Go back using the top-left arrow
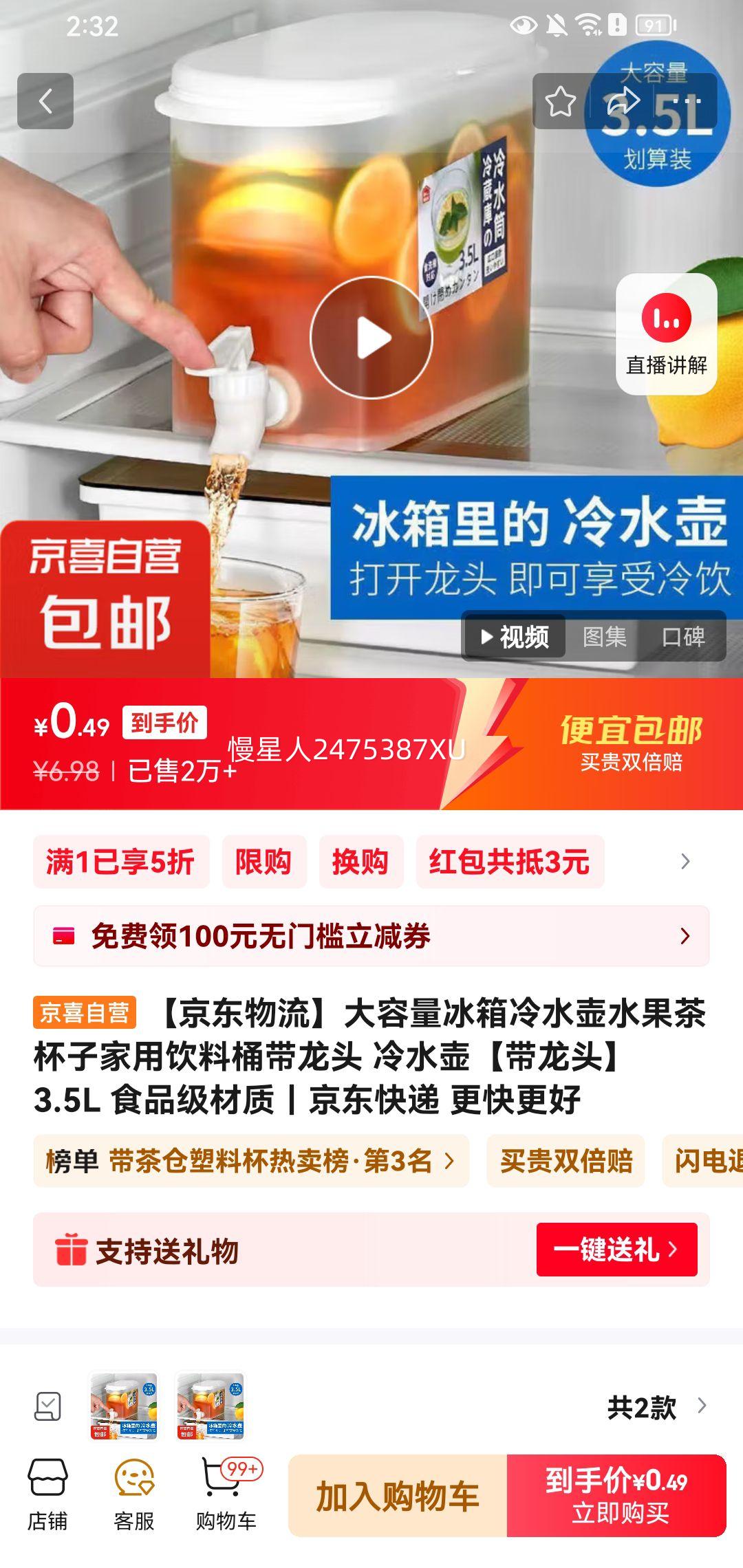 [x=45, y=102]
